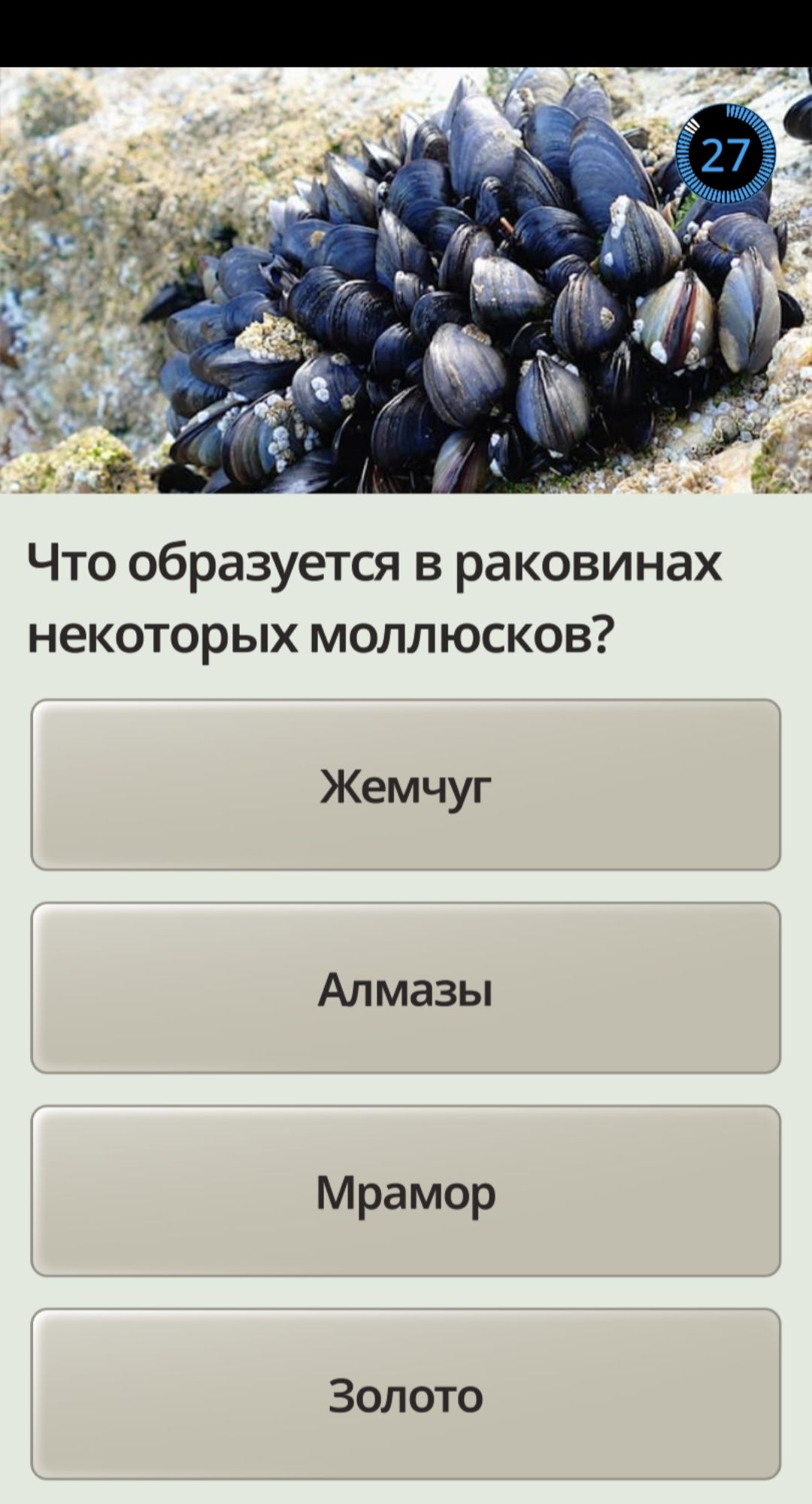
Task: Answer with Золото
Action: pos(406,1394)
